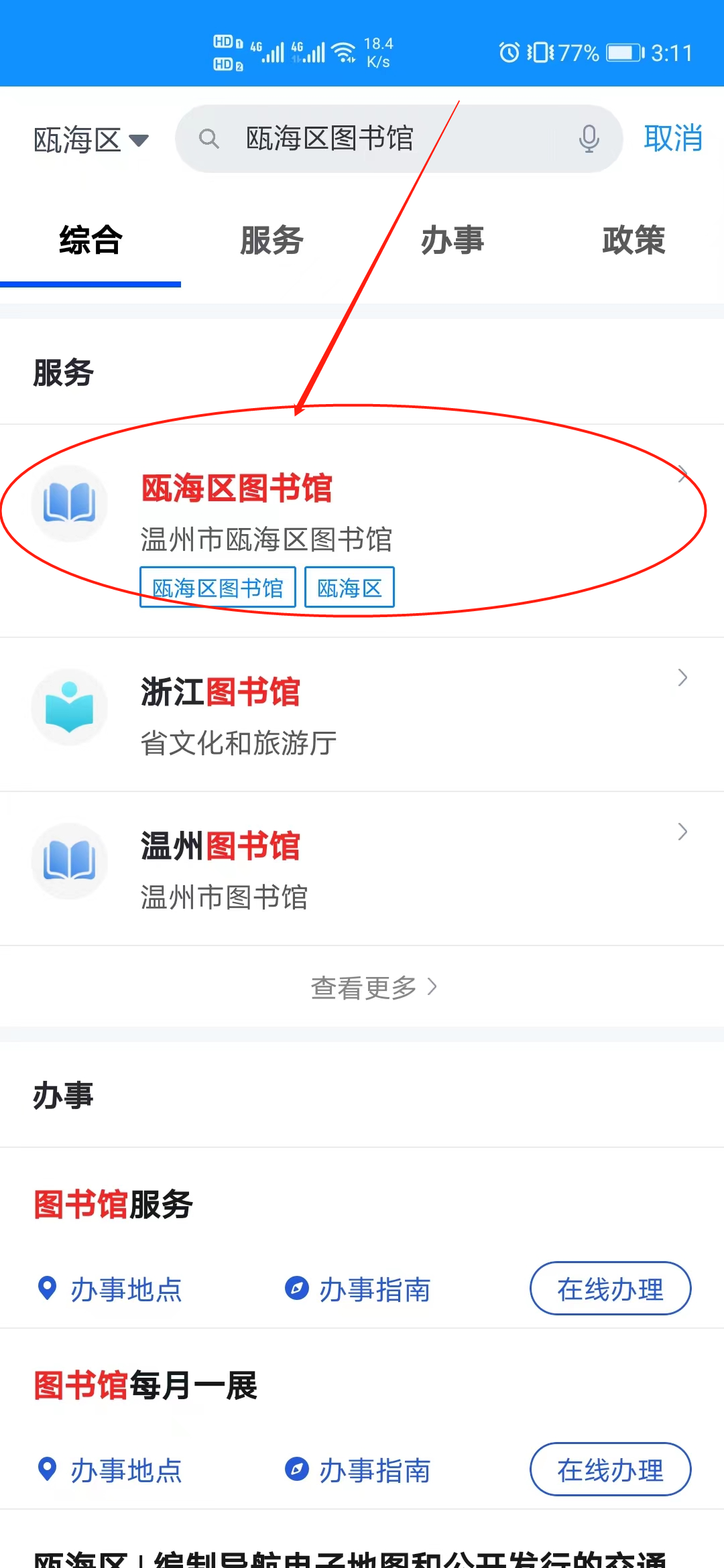Switch to the 综合 tab
Screen dimensions: 724x1568
pyautogui.click(x=90, y=240)
